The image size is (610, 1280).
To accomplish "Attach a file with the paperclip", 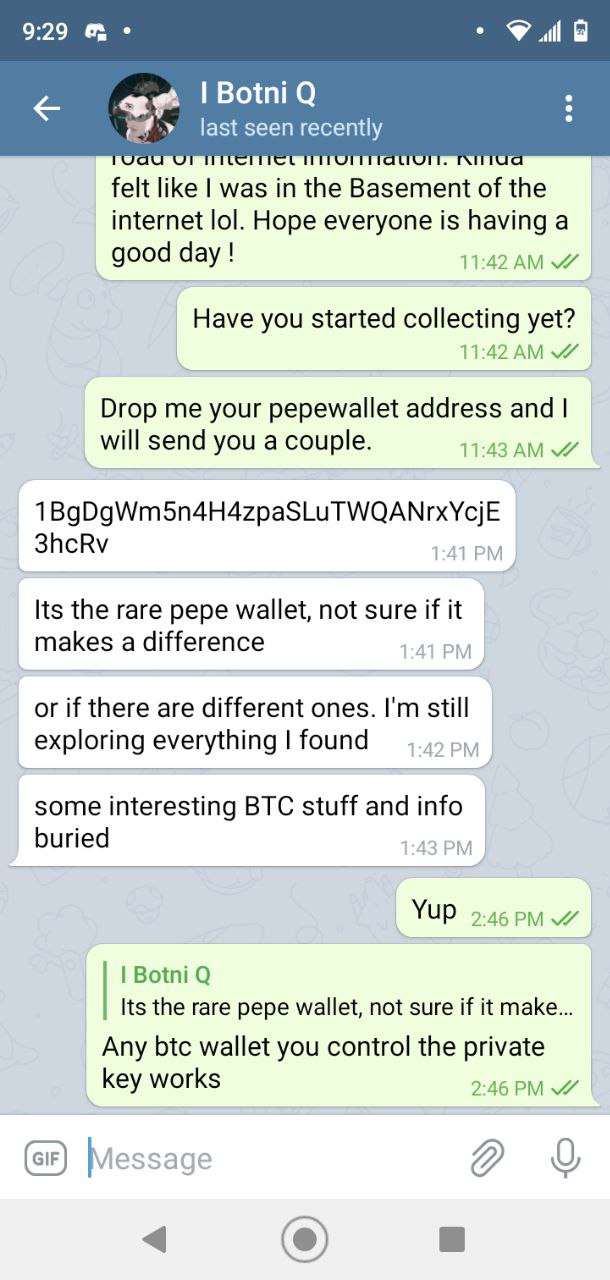I will pyautogui.click(x=487, y=1158).
